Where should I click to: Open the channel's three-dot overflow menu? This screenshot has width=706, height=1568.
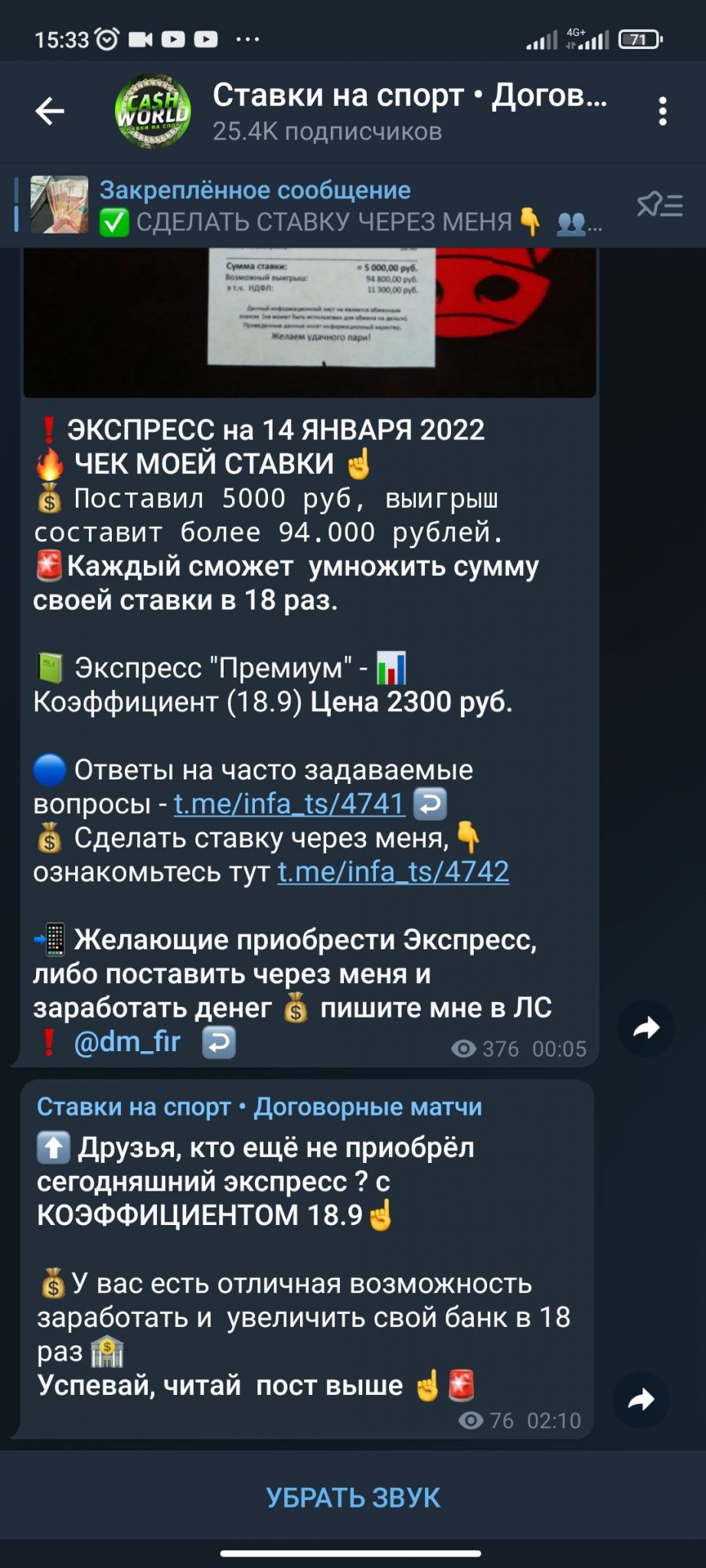click(663, 112)
